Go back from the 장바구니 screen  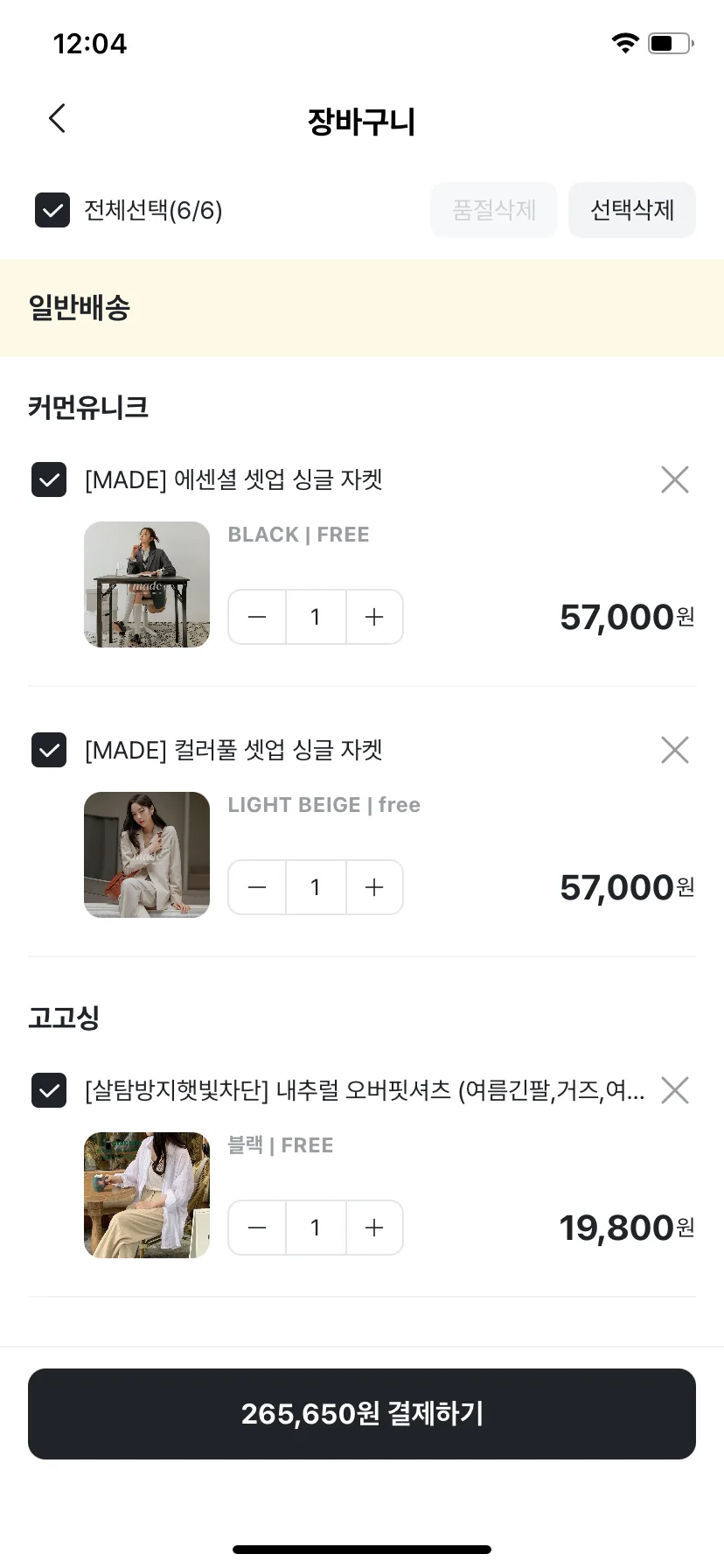point(58,119)
